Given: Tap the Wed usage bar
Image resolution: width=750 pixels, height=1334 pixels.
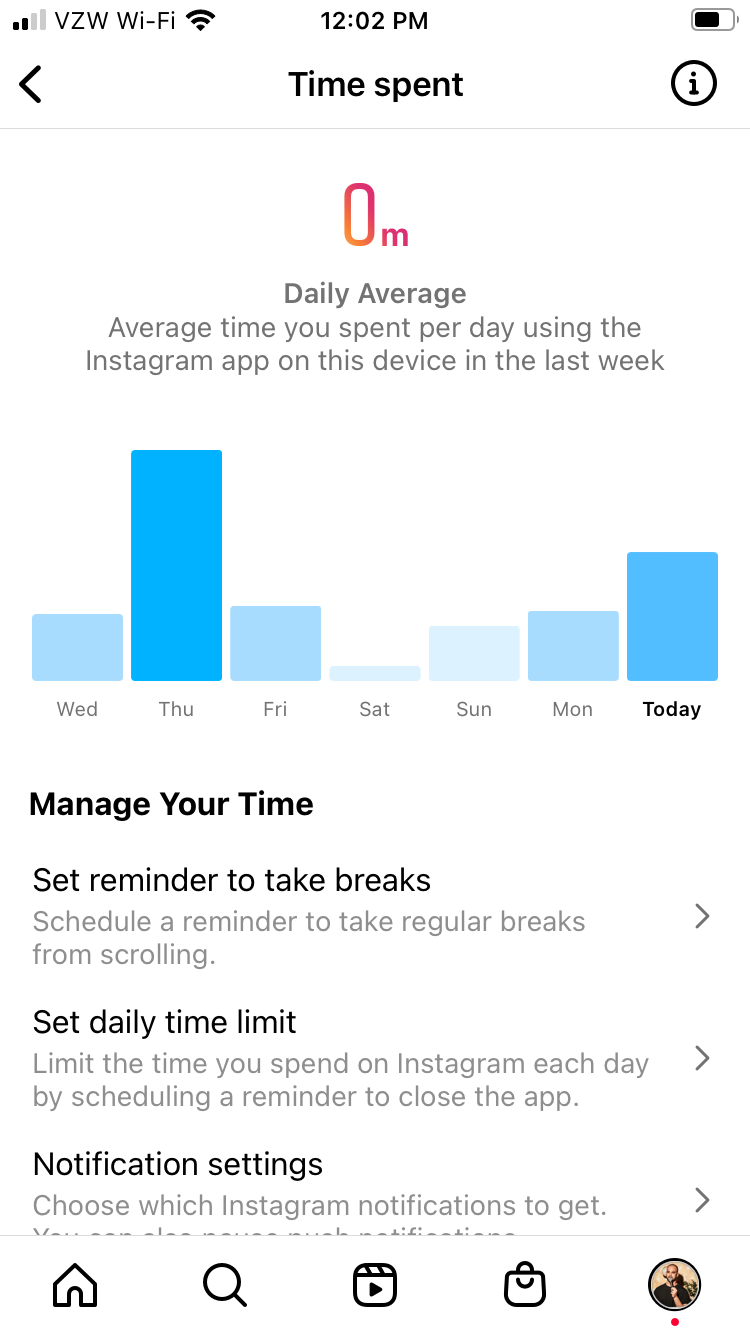Looking at the screenshot, I should [x=77, y=647].
